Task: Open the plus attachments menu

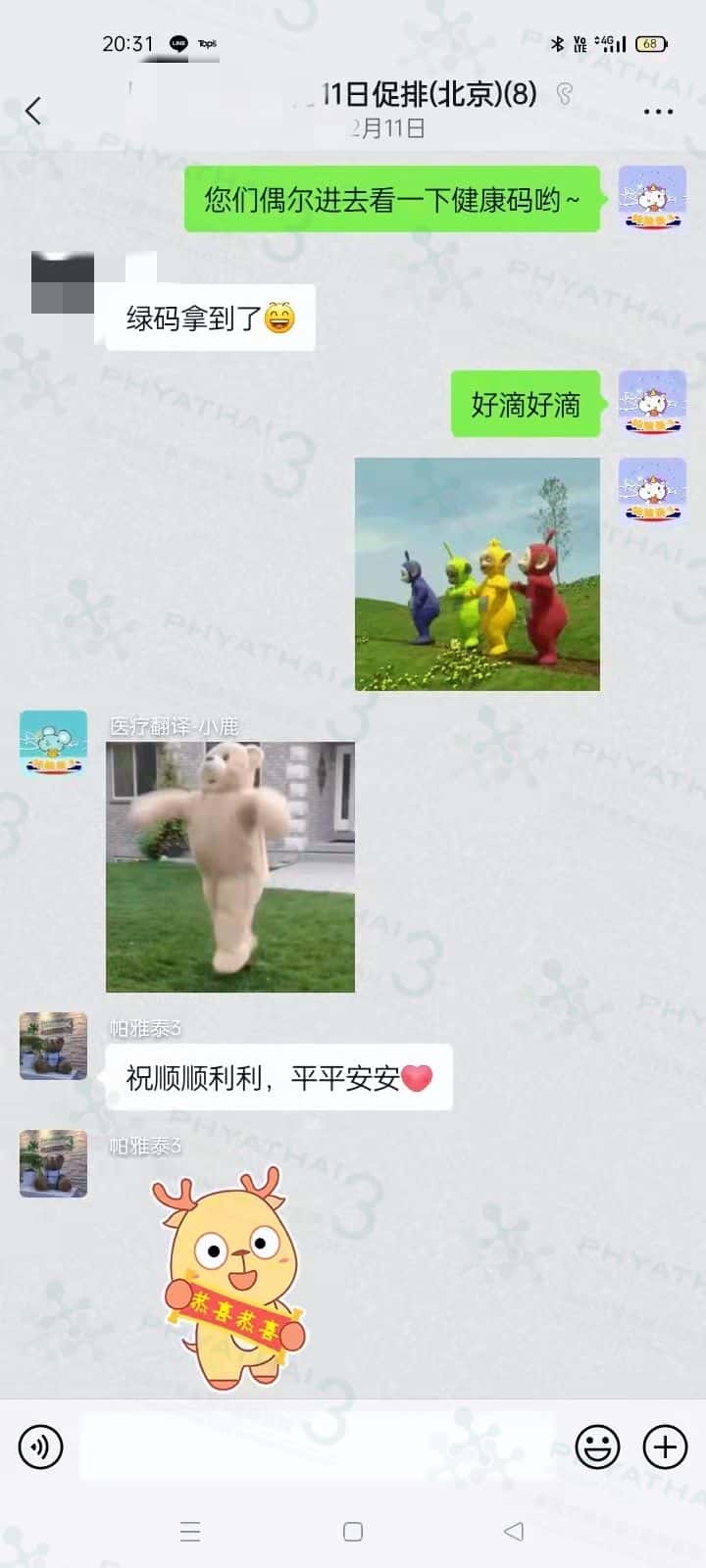Action: pyautogui.click(x=665, y=1446)
